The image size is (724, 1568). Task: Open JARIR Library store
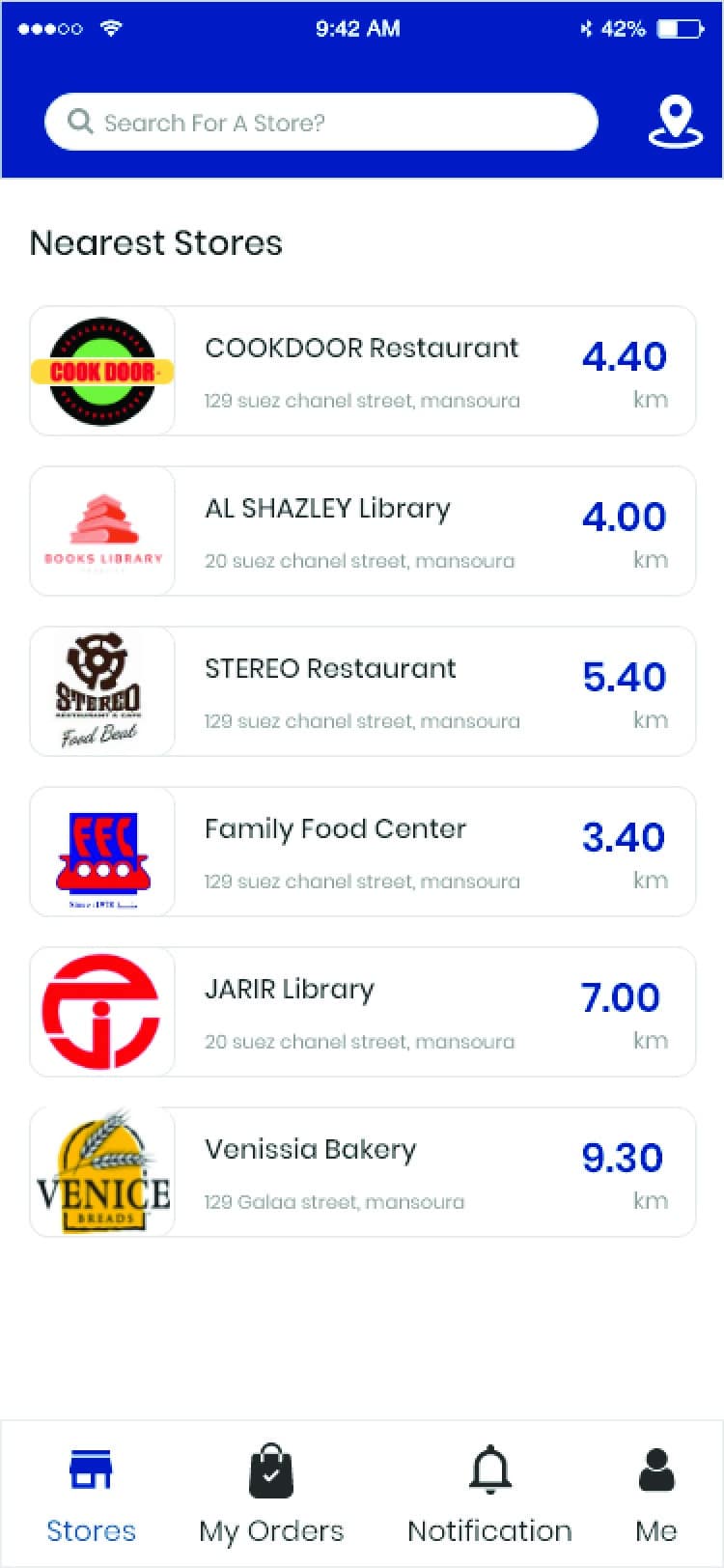point(363,1013)
